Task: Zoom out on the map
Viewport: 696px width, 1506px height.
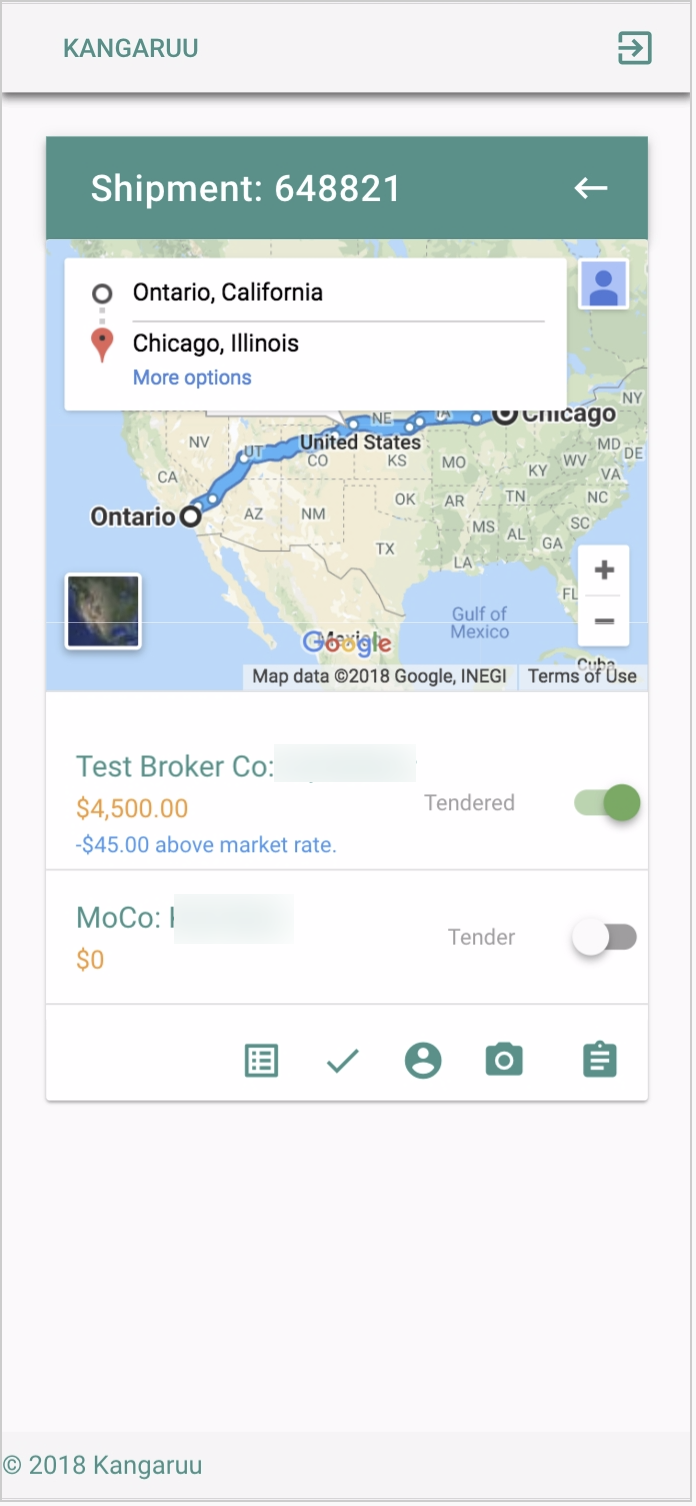Action: point(604,621)
